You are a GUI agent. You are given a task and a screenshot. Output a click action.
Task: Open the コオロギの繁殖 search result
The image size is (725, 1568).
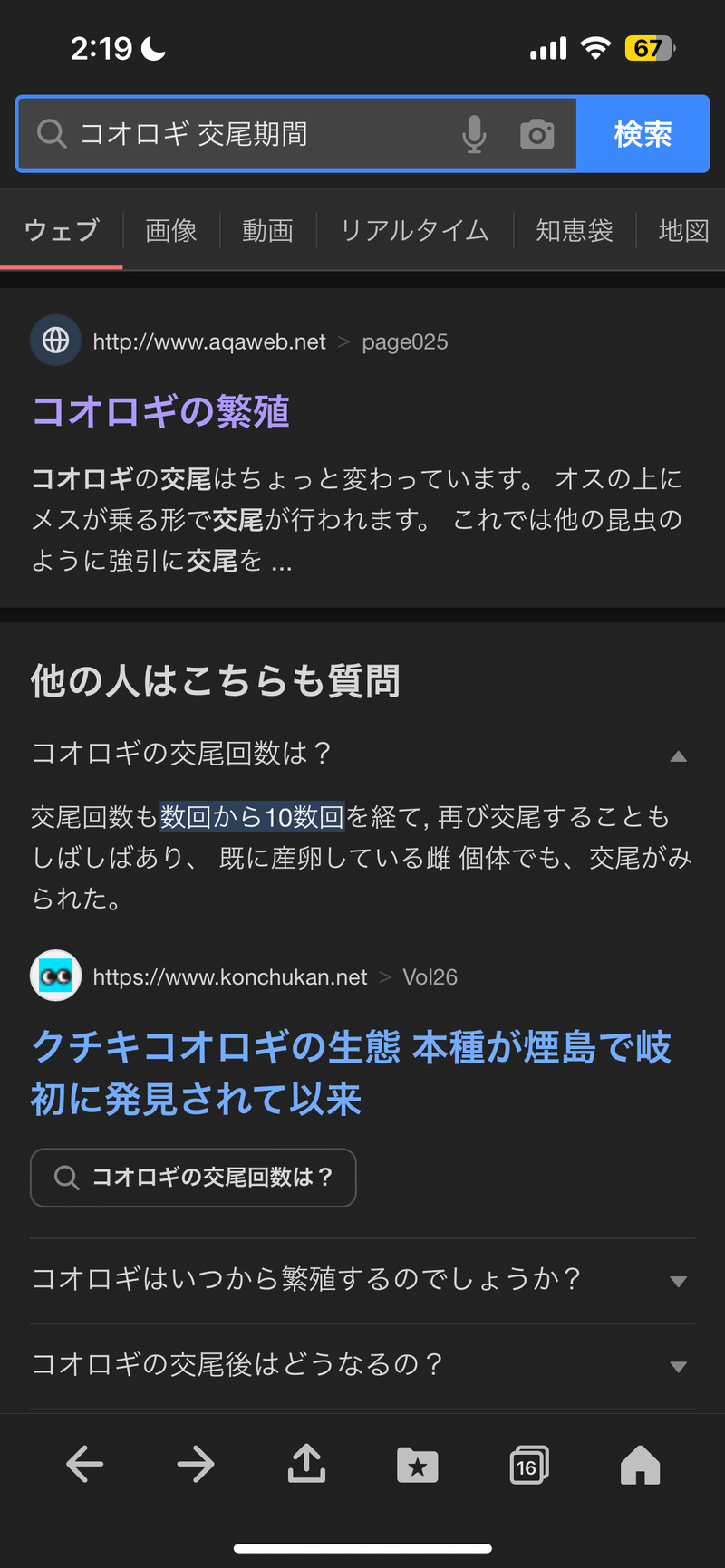pos(161,412)
